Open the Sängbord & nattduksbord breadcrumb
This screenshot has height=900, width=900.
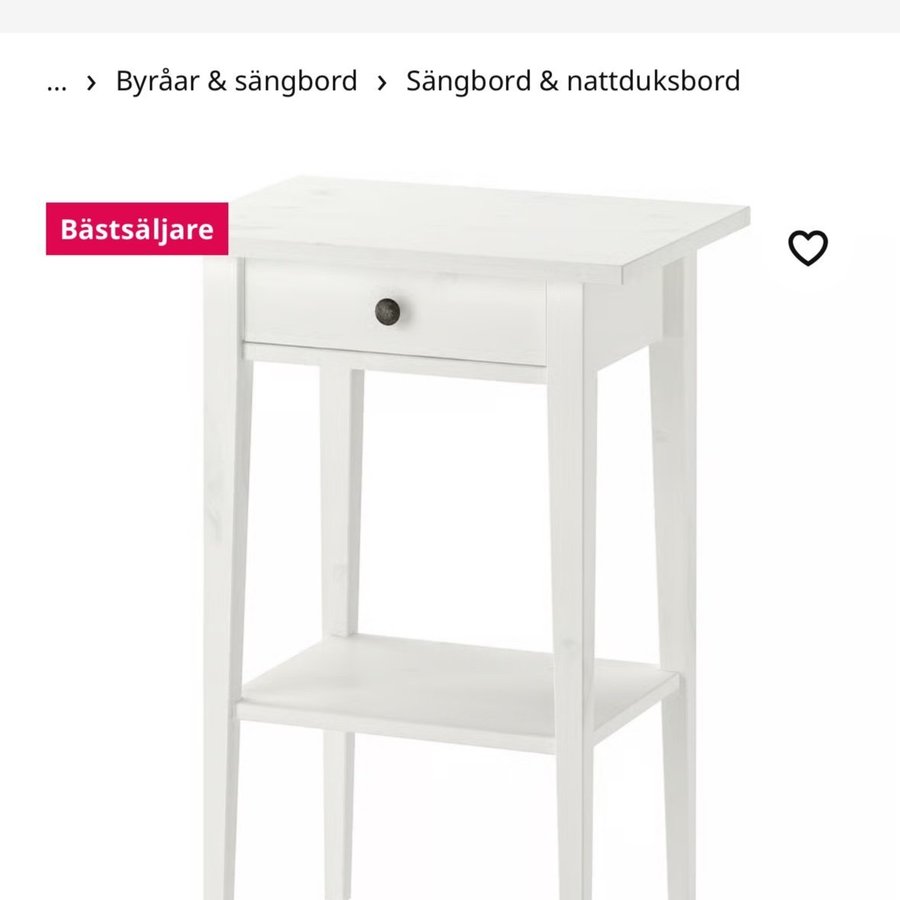572,81
